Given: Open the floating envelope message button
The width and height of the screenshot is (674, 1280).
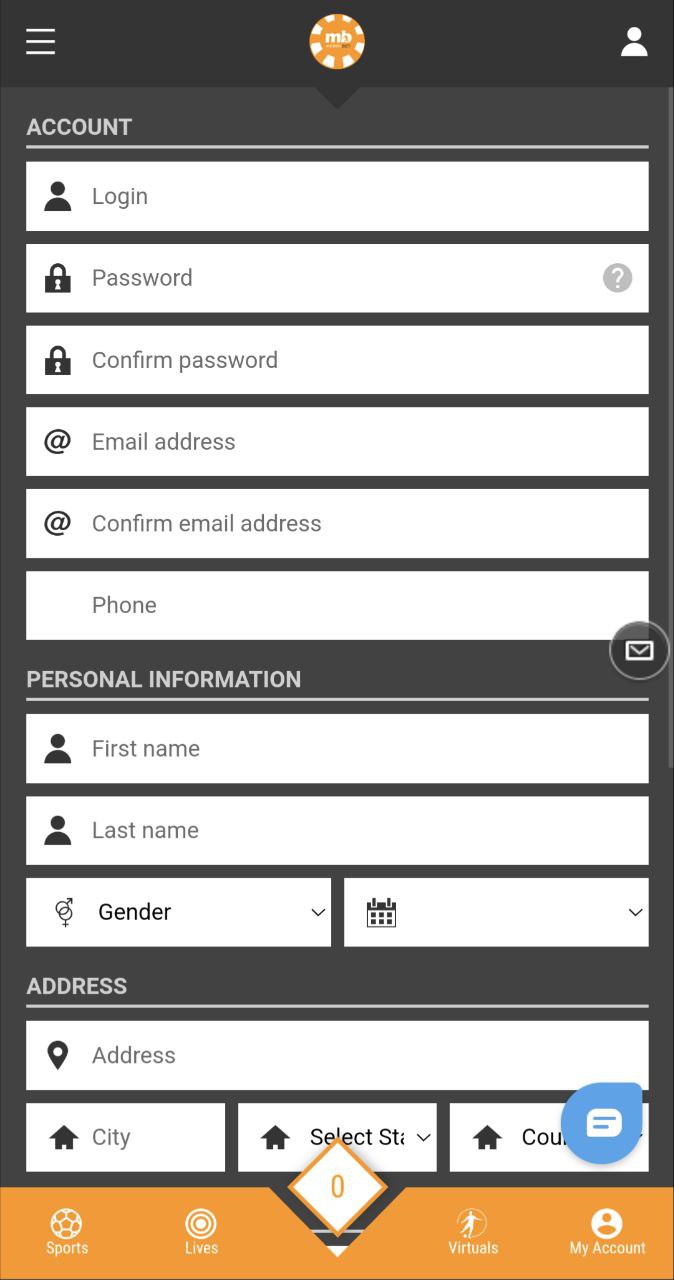Looking at the screenshot, I should click(639, 650).
